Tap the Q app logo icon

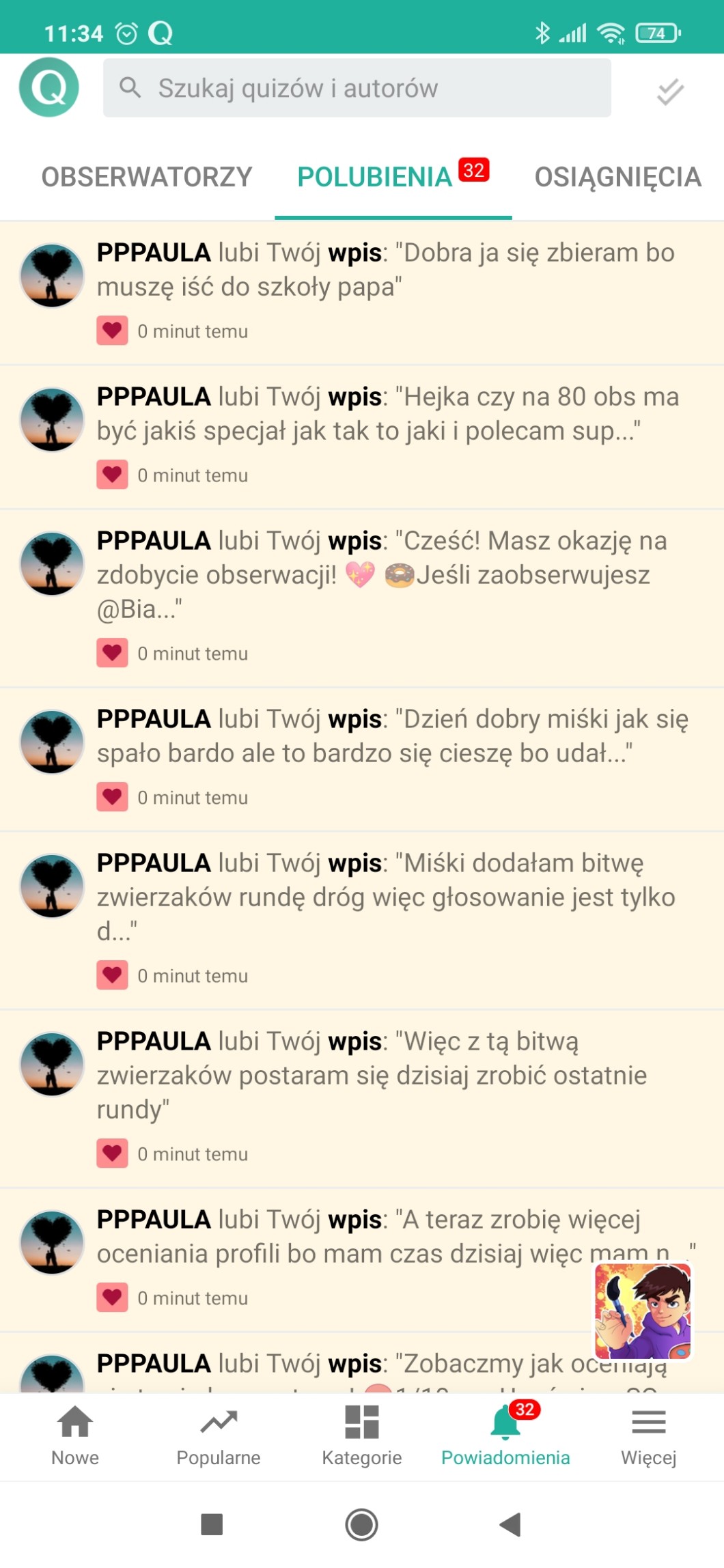[48, 87]
